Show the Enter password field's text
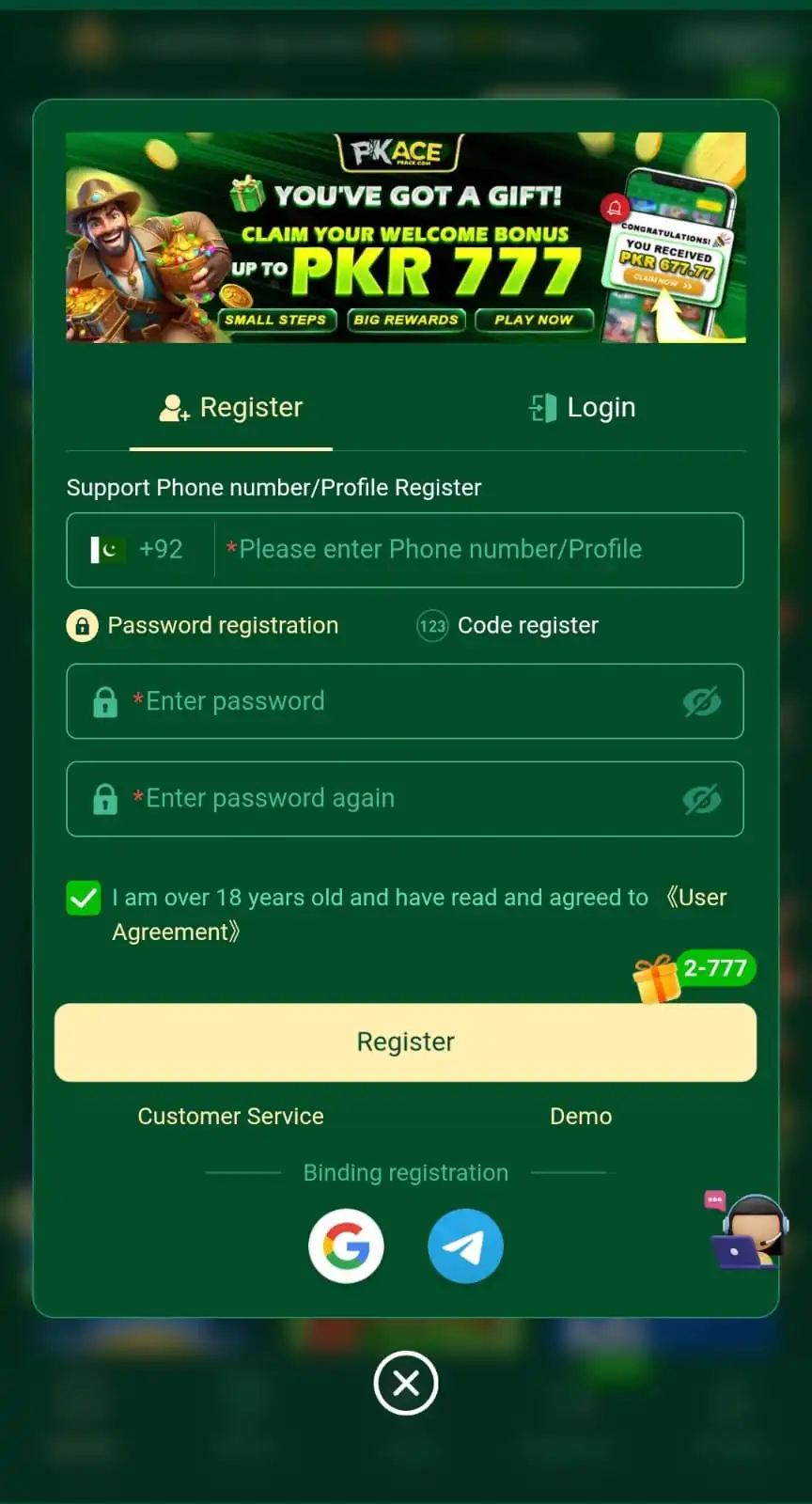The height and width of the screenshot is (1504, 812). [x=701, y=702]
